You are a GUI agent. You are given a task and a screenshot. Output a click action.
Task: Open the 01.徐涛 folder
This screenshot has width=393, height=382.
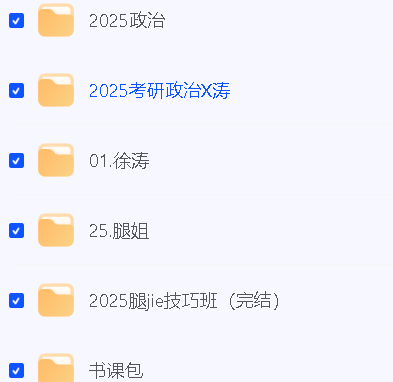[119, 161]
